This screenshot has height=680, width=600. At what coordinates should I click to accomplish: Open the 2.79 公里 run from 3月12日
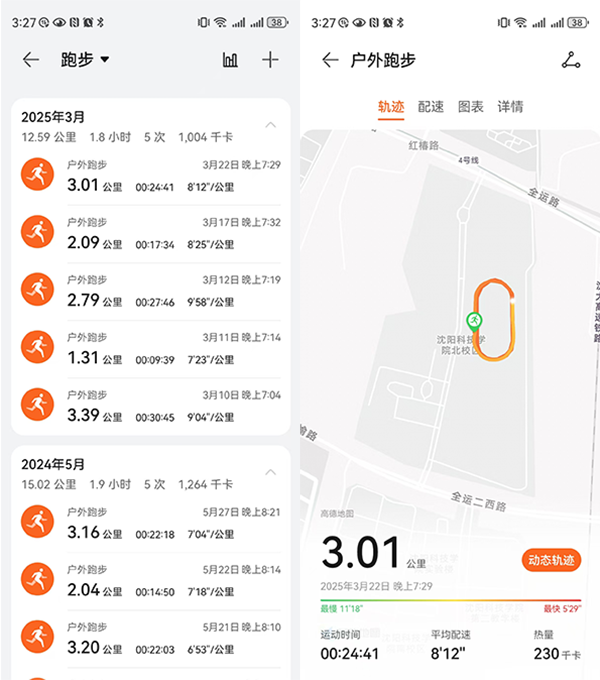pos(150,290)
